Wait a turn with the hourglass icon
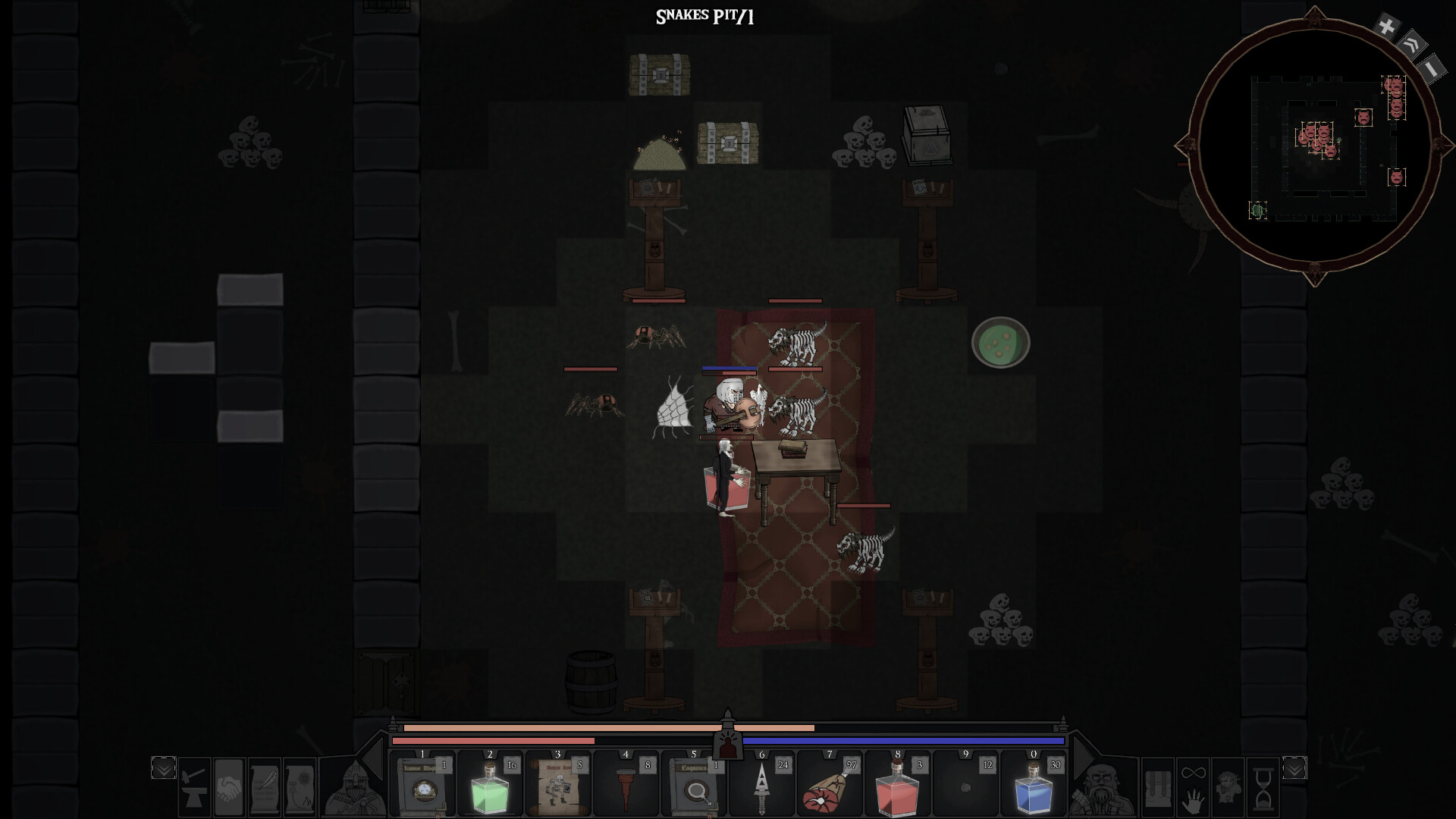Screen dimensions: 1456x819 point(1263,787)
